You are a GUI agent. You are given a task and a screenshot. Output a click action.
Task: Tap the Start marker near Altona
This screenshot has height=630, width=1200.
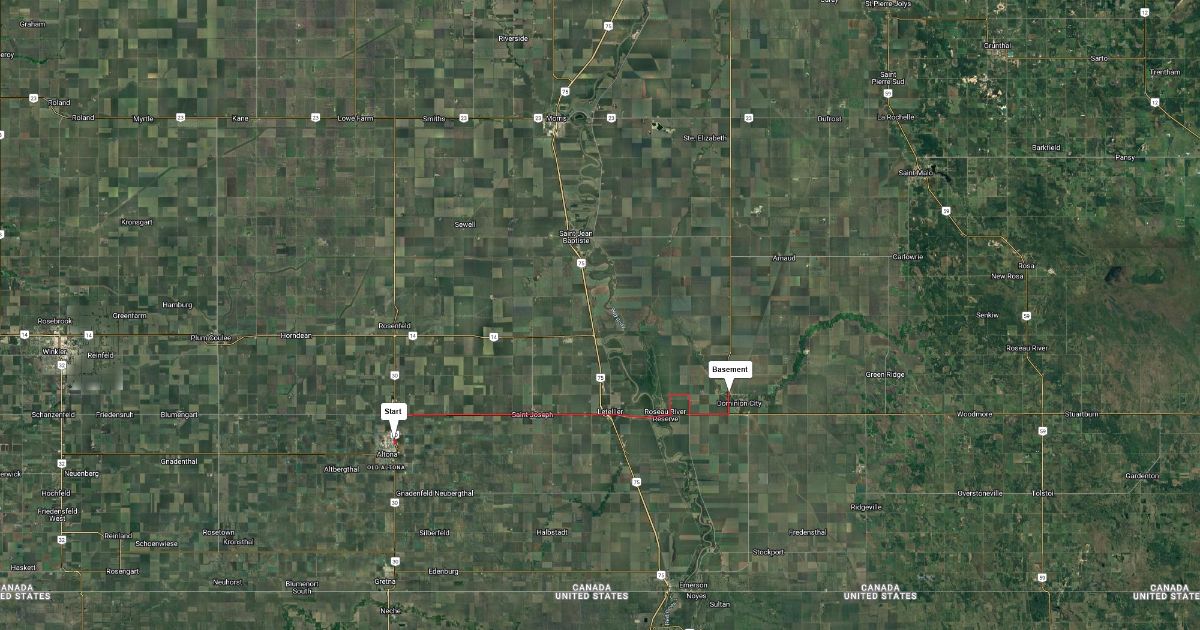(x=393, y=412)
